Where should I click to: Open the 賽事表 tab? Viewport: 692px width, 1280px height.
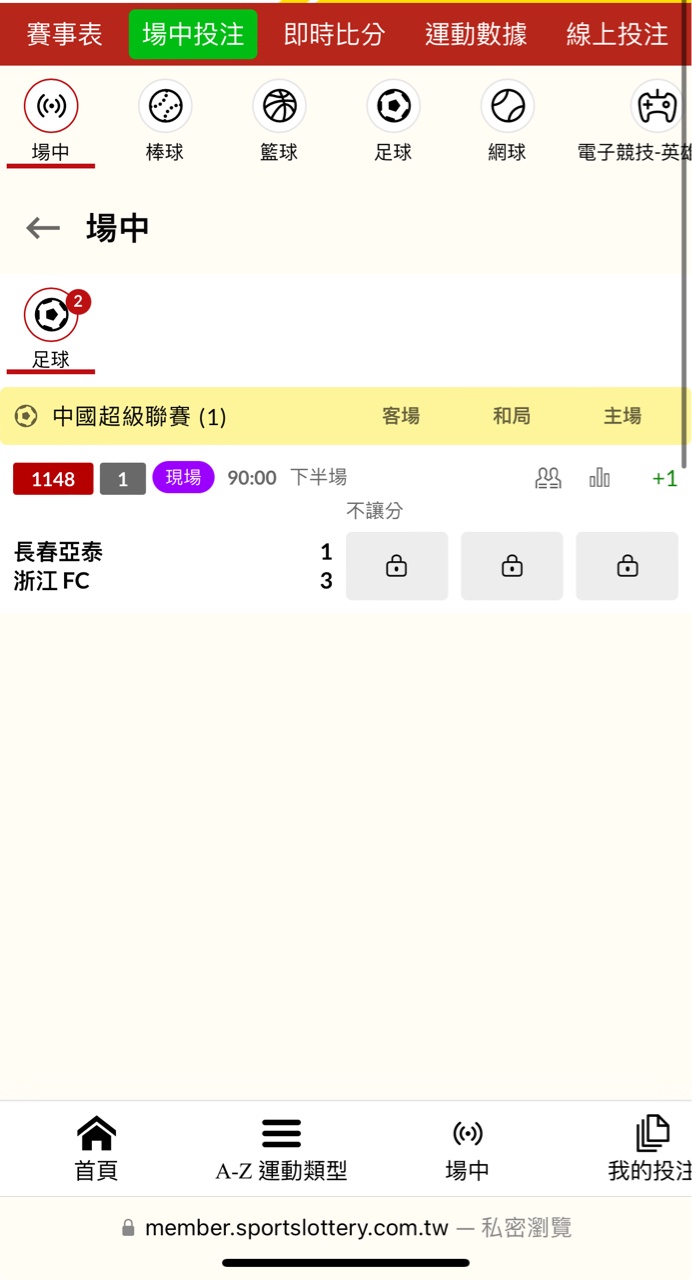pyautogui.click(x=65, y=34)
